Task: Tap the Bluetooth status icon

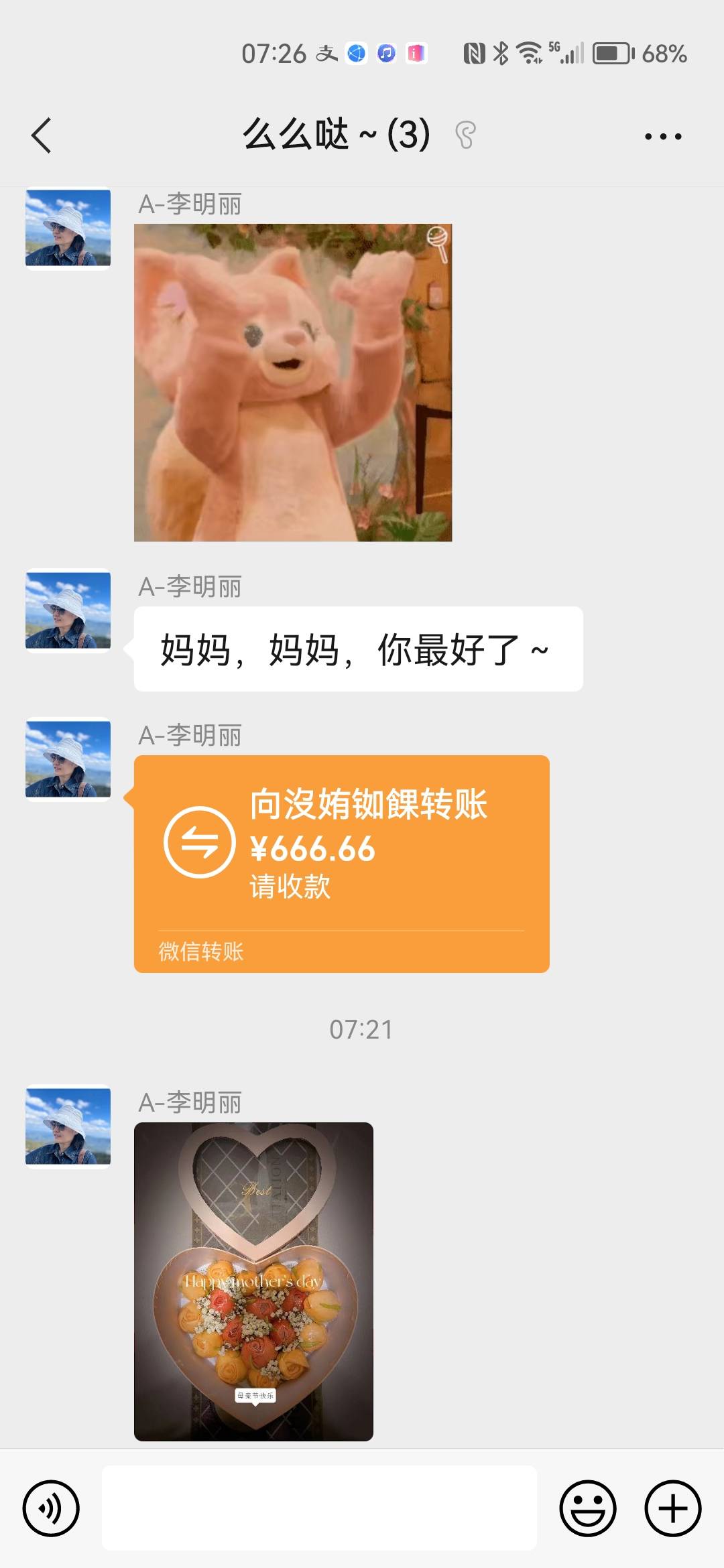Action: 501,54
